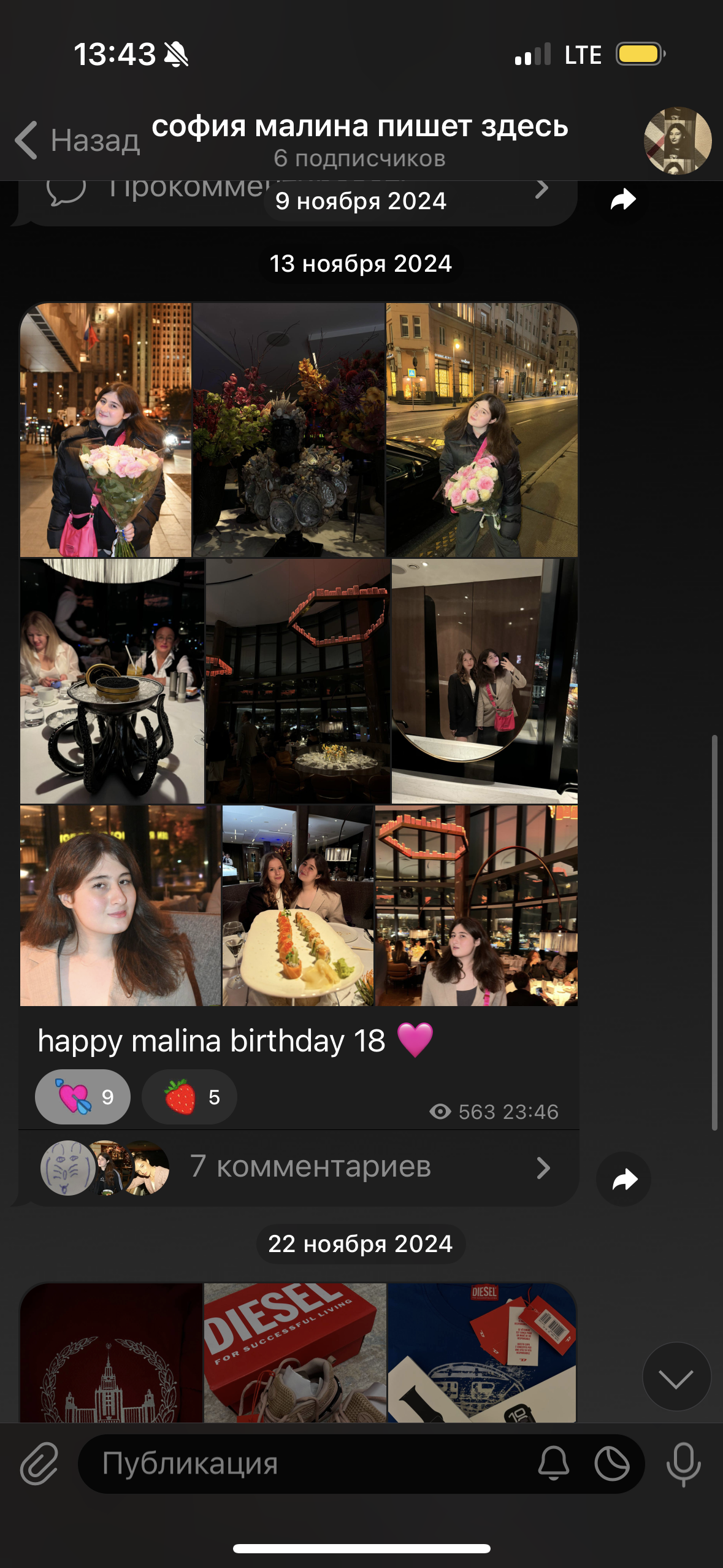Toggle the notification bell for the post

coord(553,1464)
